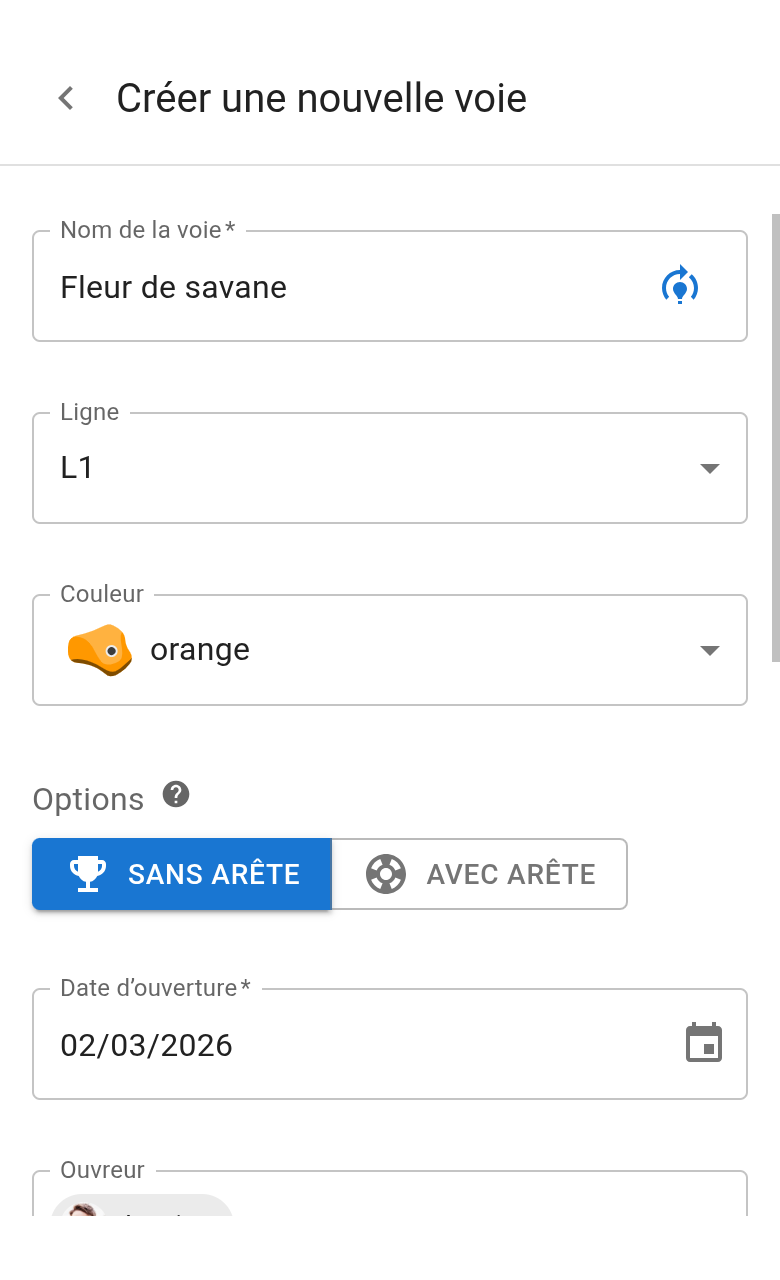780x1280 pixels.
Task: Click the blue location refresh icon
Action: point(680,286)
